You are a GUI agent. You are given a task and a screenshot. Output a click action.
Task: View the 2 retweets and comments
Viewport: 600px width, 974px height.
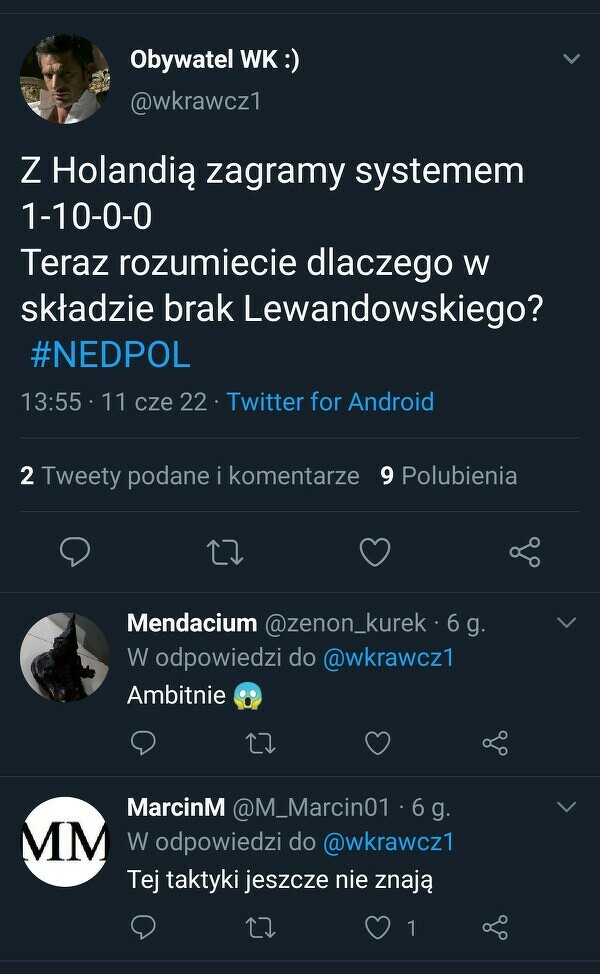[x=190, y=476]
